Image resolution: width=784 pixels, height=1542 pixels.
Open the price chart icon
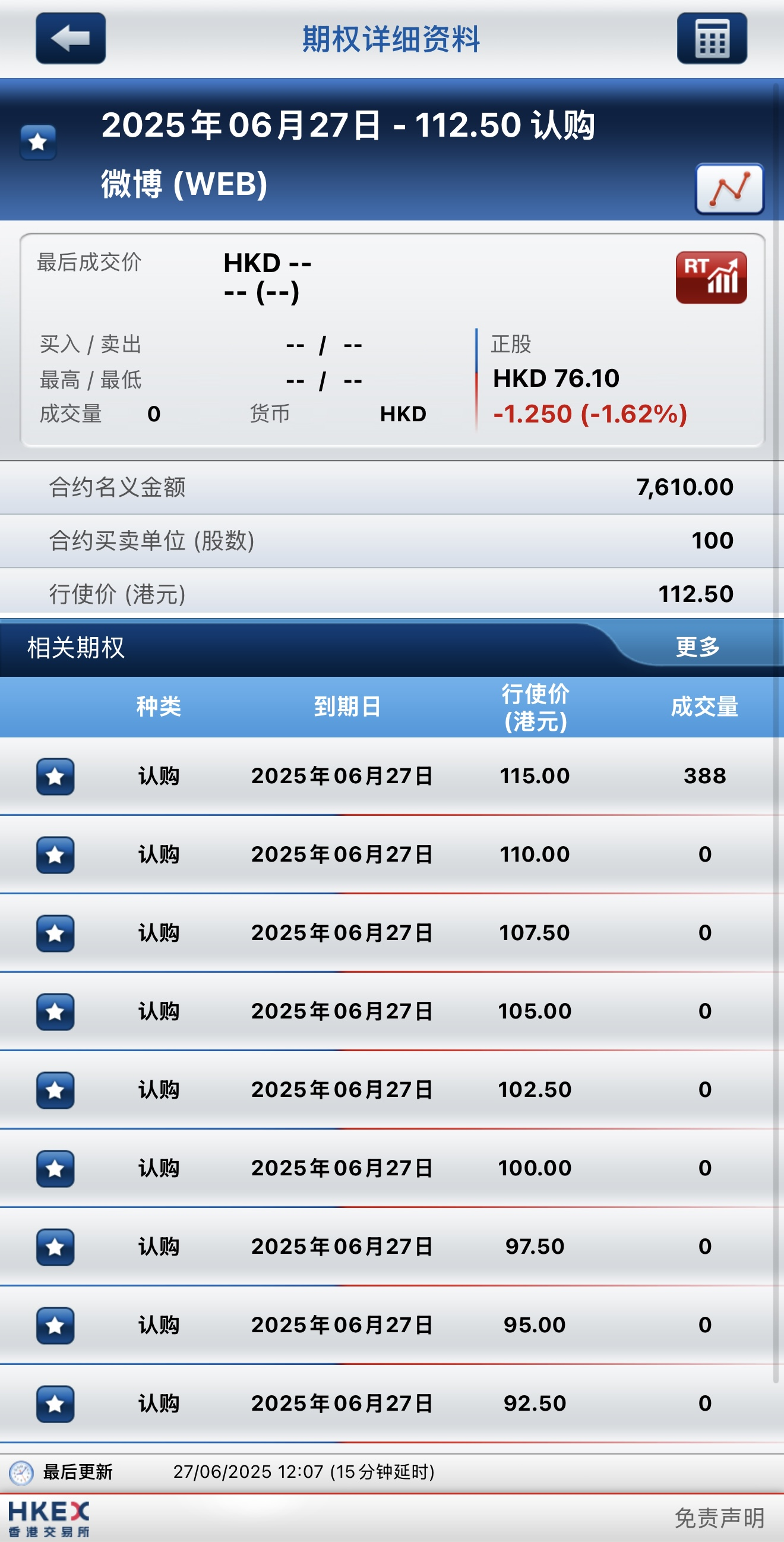[729, 188]
